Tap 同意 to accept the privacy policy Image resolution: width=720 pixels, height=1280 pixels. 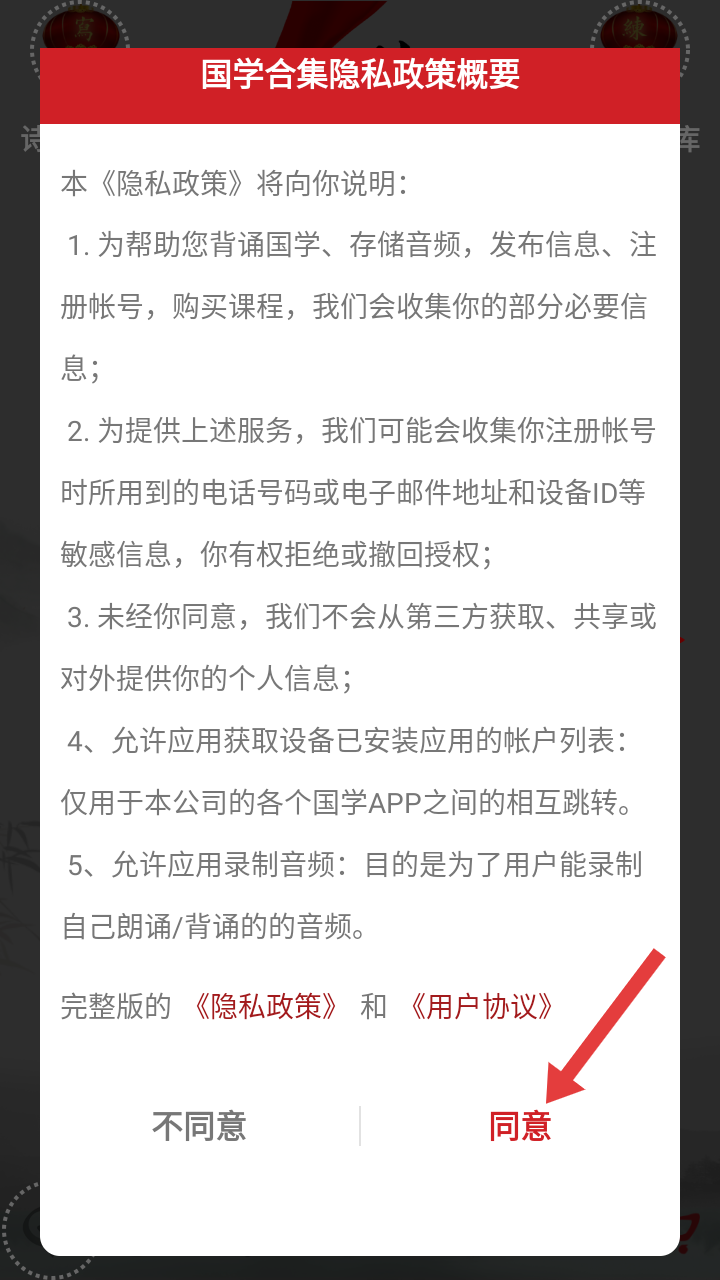(520, 1126)
